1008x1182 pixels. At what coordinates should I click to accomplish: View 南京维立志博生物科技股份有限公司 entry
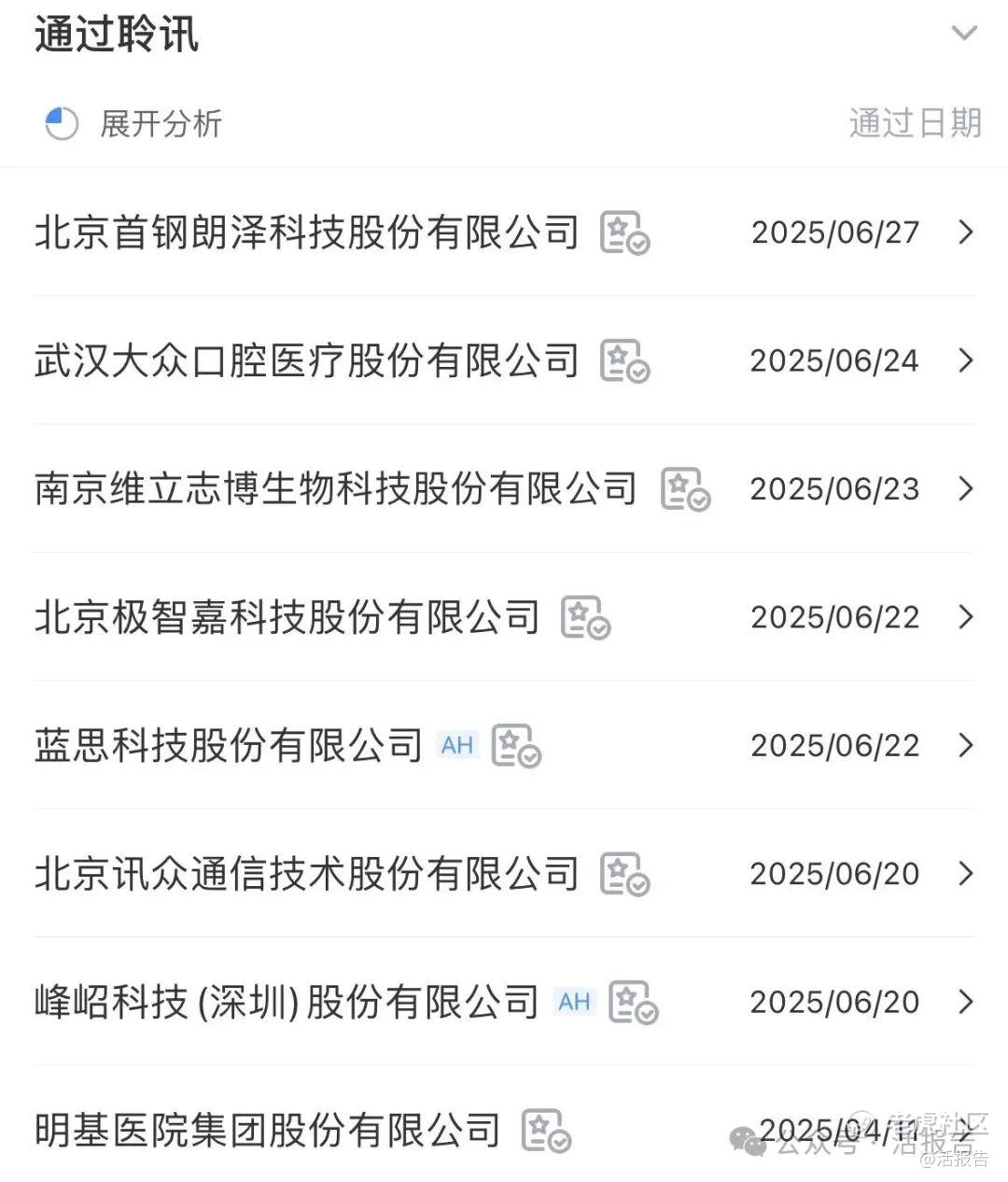(335, 489)
